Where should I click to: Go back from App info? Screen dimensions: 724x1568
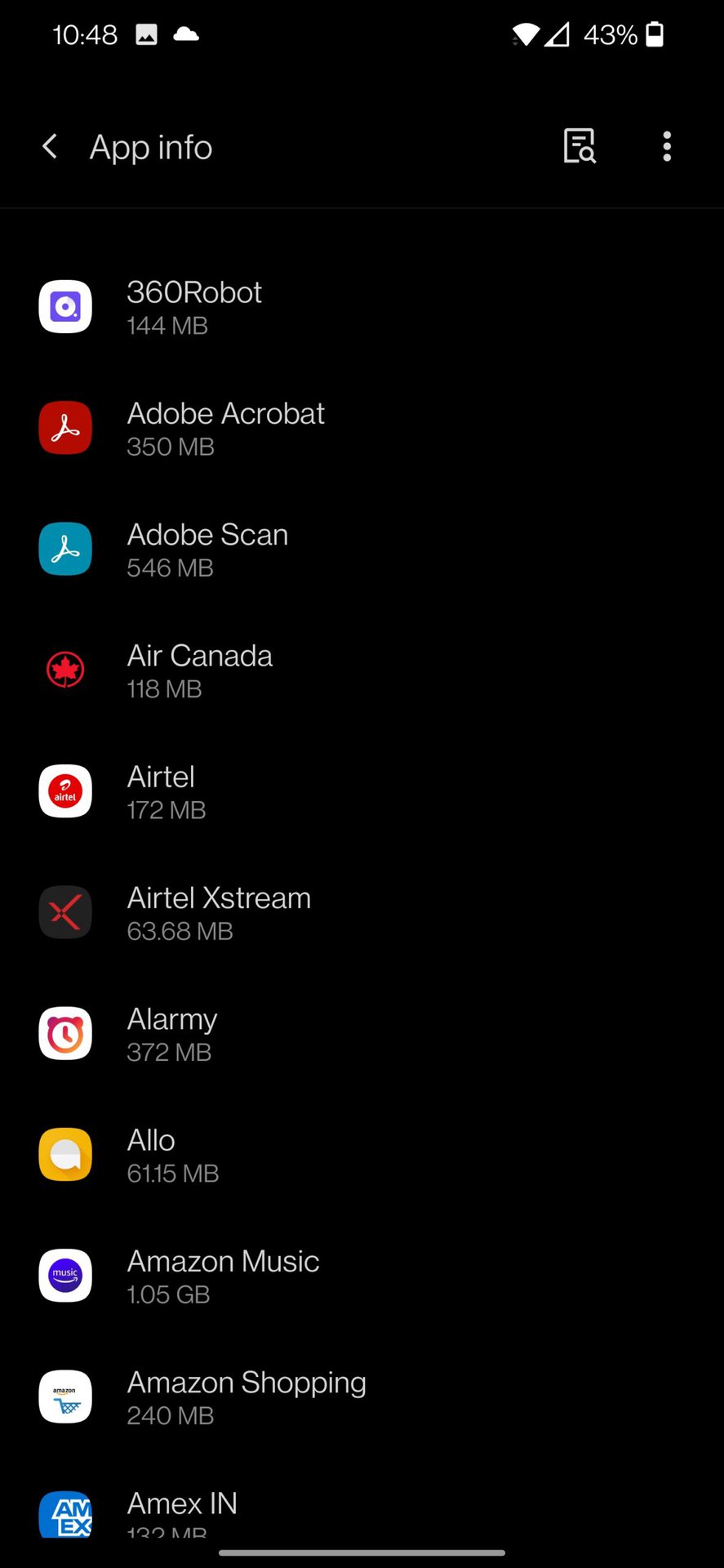click(x=50, y=147)
